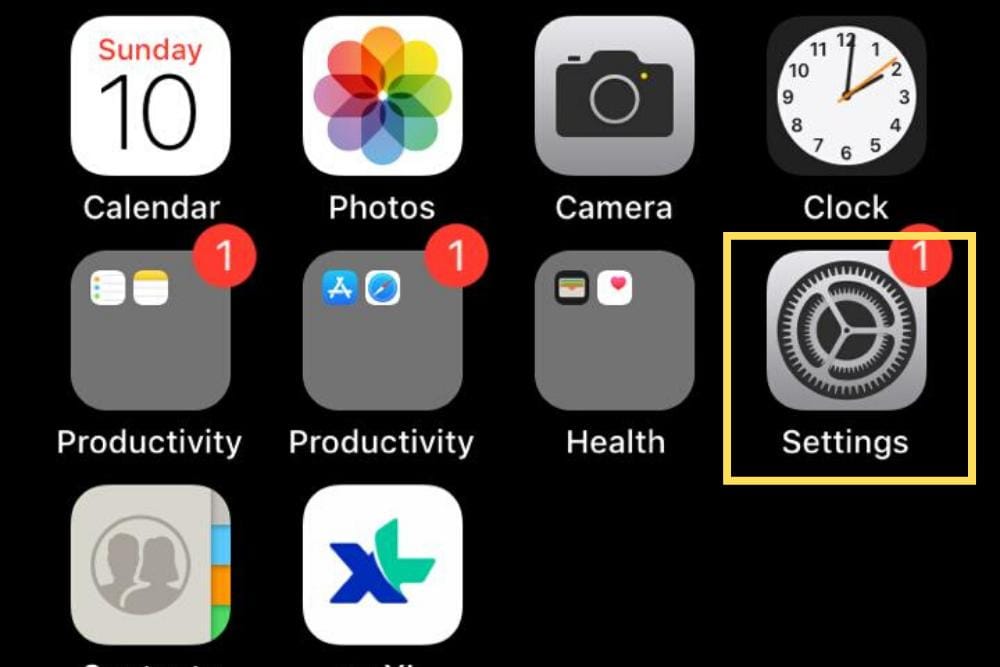The width and height of the screenshot is (1000, 667).
Task: Launch the XL app
Action: click(x=382, y=565)
